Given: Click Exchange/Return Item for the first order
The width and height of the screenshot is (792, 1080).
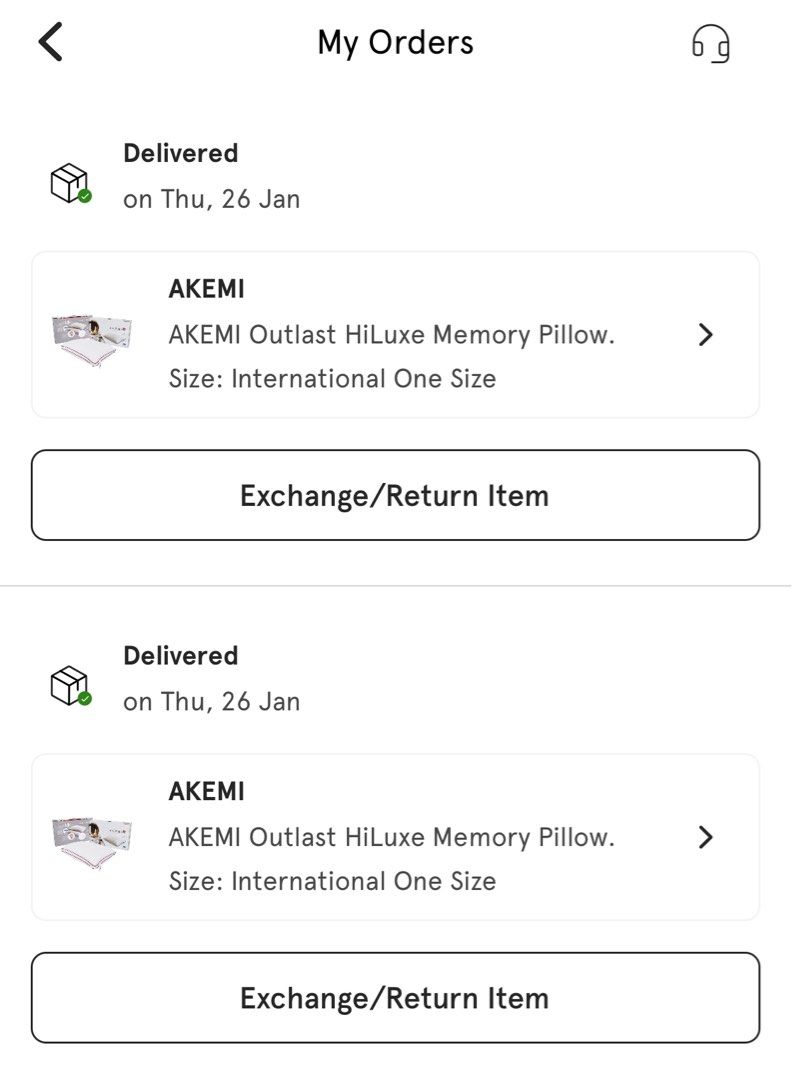Looking at the screenshot, I should (395, 494).
